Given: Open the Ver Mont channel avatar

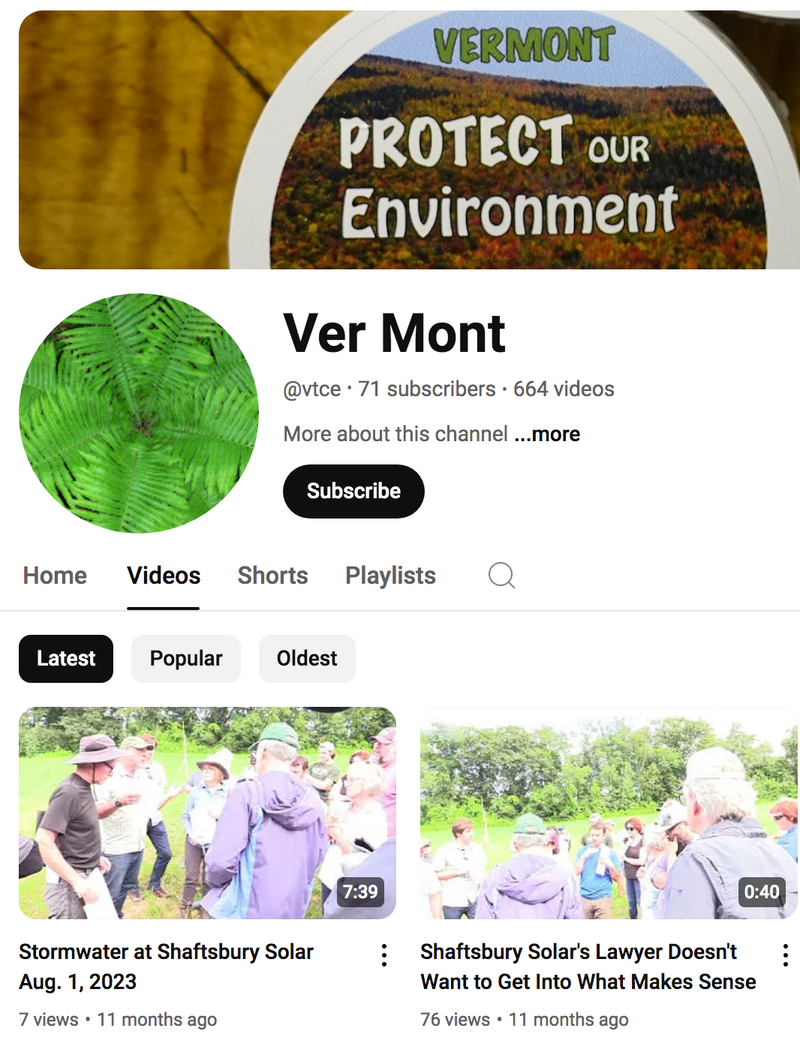Looking at the screenshot, I should 139,413.
